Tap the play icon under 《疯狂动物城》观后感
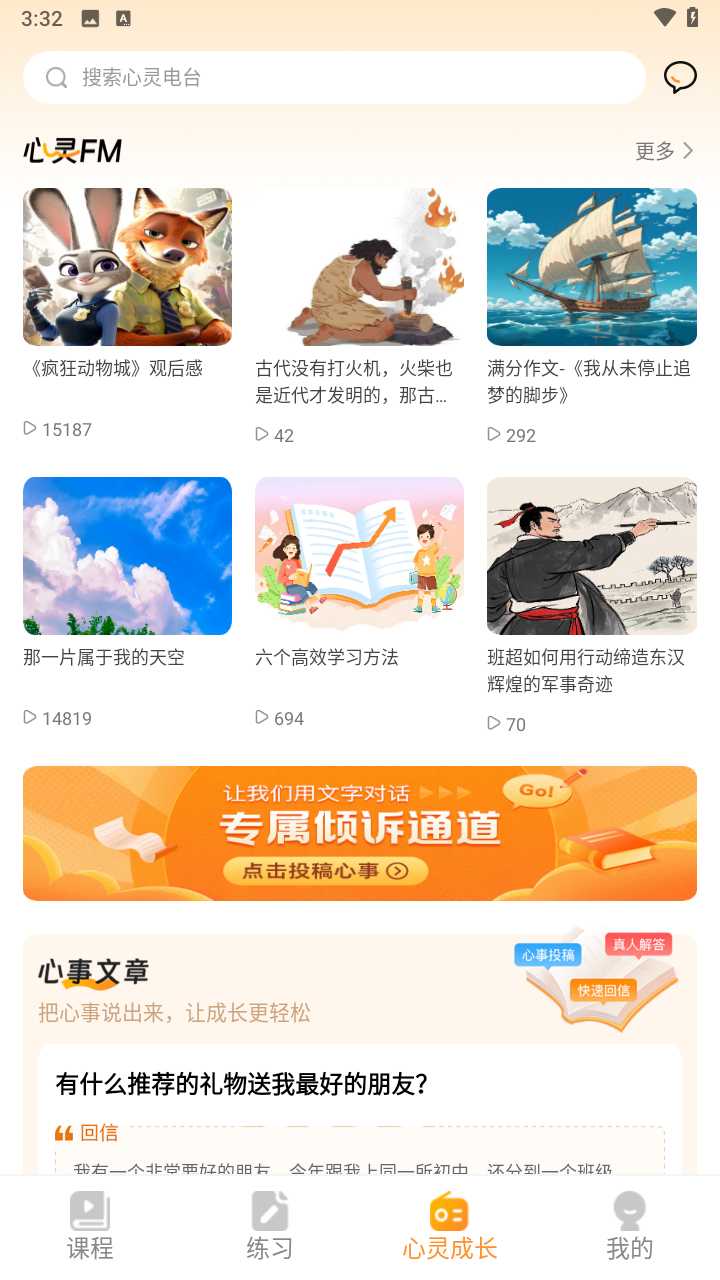 click(30, 429)
